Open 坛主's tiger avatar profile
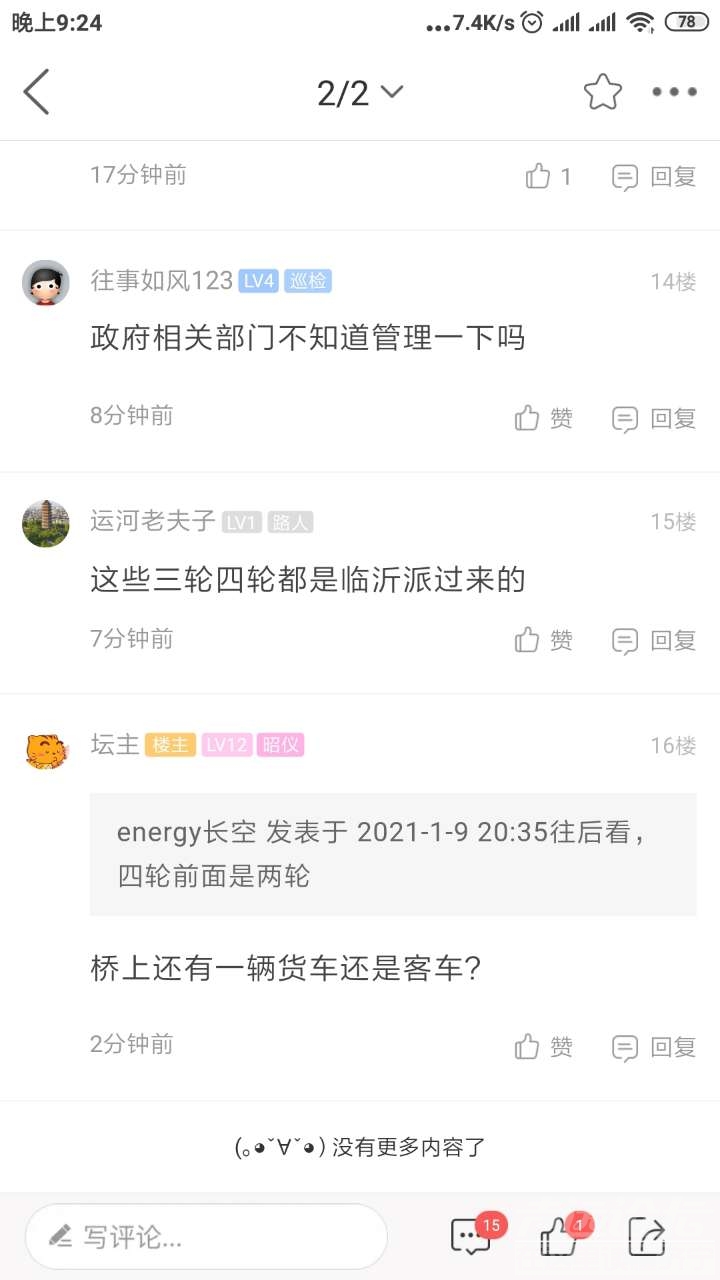 pos(46,750)
